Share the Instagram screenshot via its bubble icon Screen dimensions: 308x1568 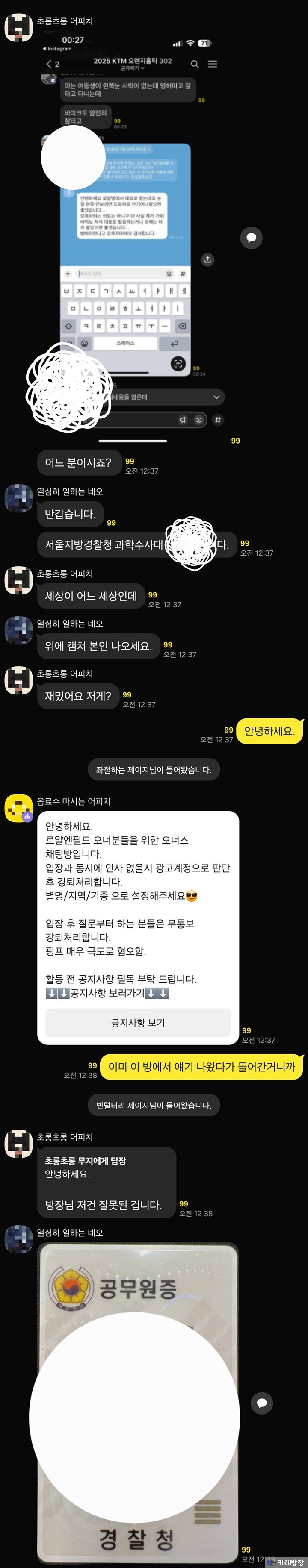point(252,237)
